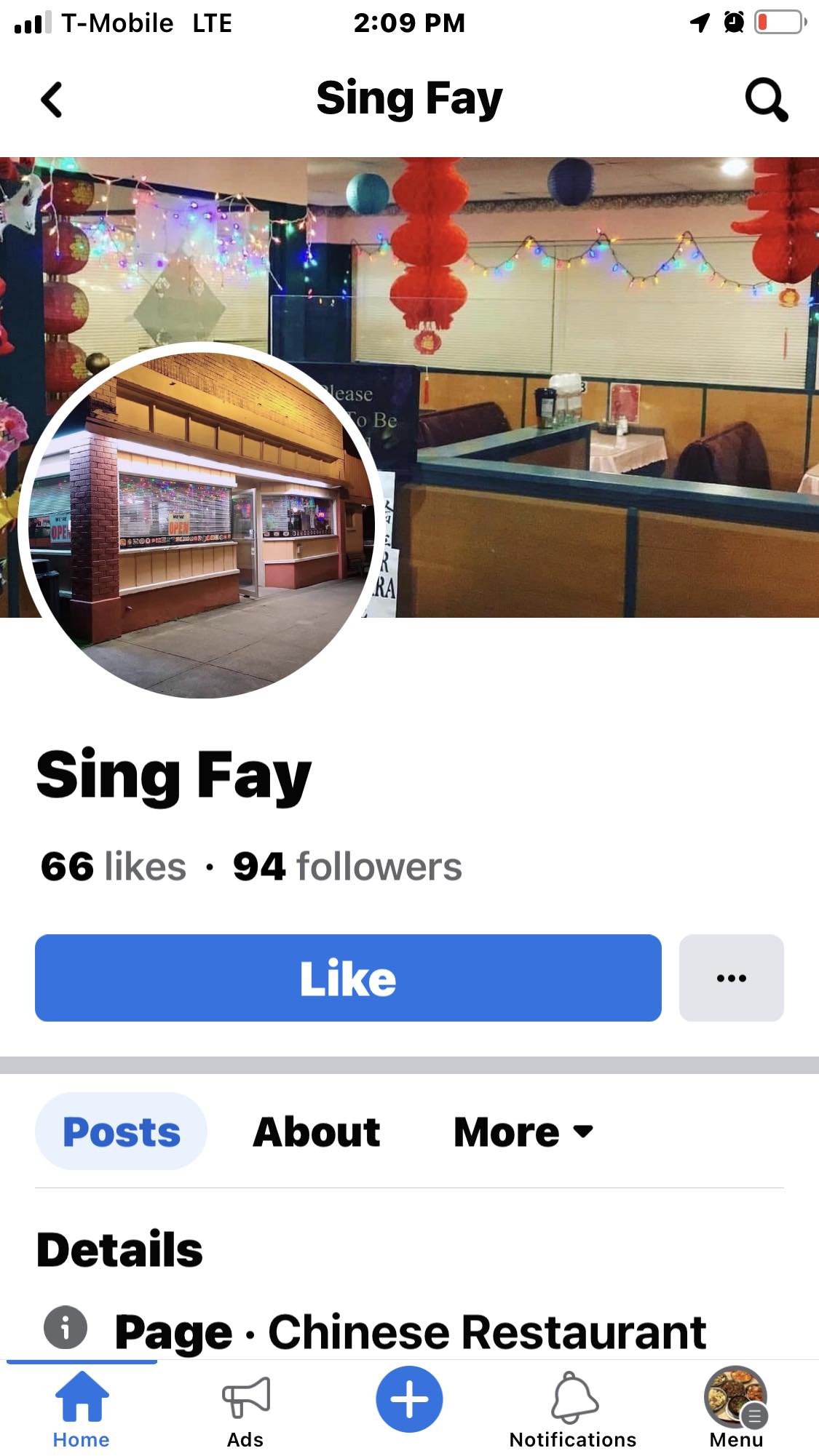Go back from Sing Fay page
This screenshot has height=1456, width=819.
[51, 100]
